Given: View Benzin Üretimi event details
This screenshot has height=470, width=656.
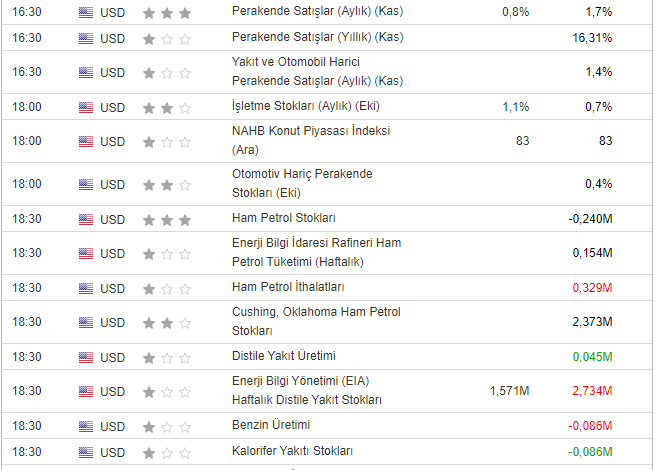Looking at the screenshot, I should tap(270, 425).
